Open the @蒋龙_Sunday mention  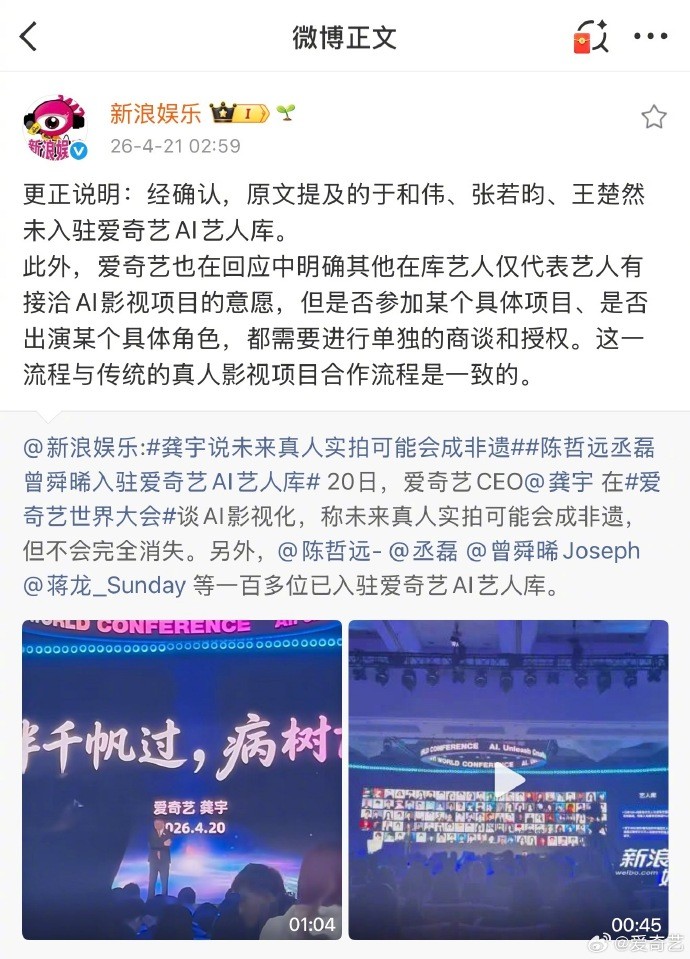coord(103,585)
